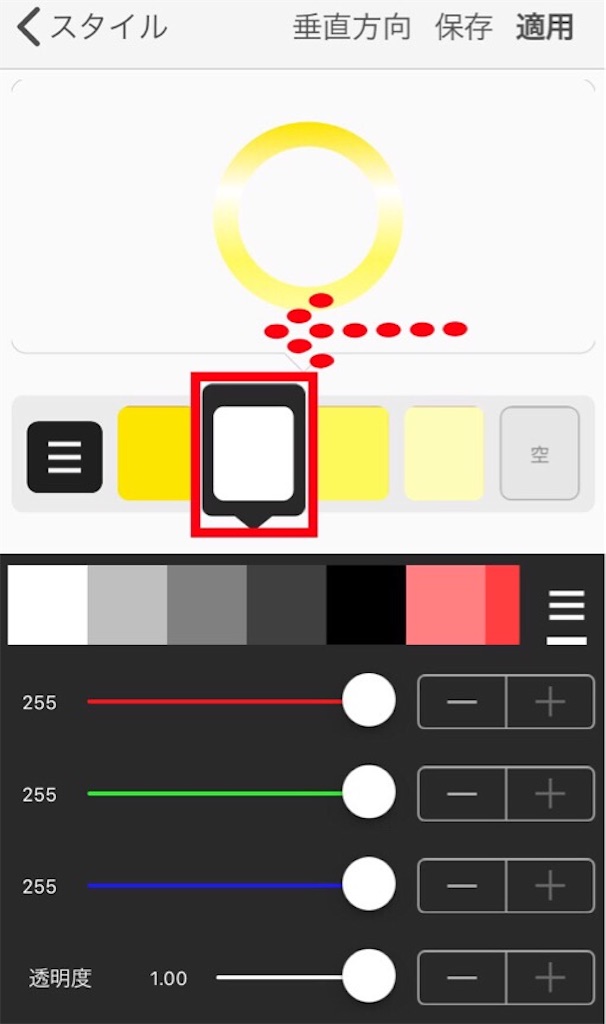The height and width of the screenshot is (1024, 606).
Task: Choose white from the palette strip
Action: point(48,605)
